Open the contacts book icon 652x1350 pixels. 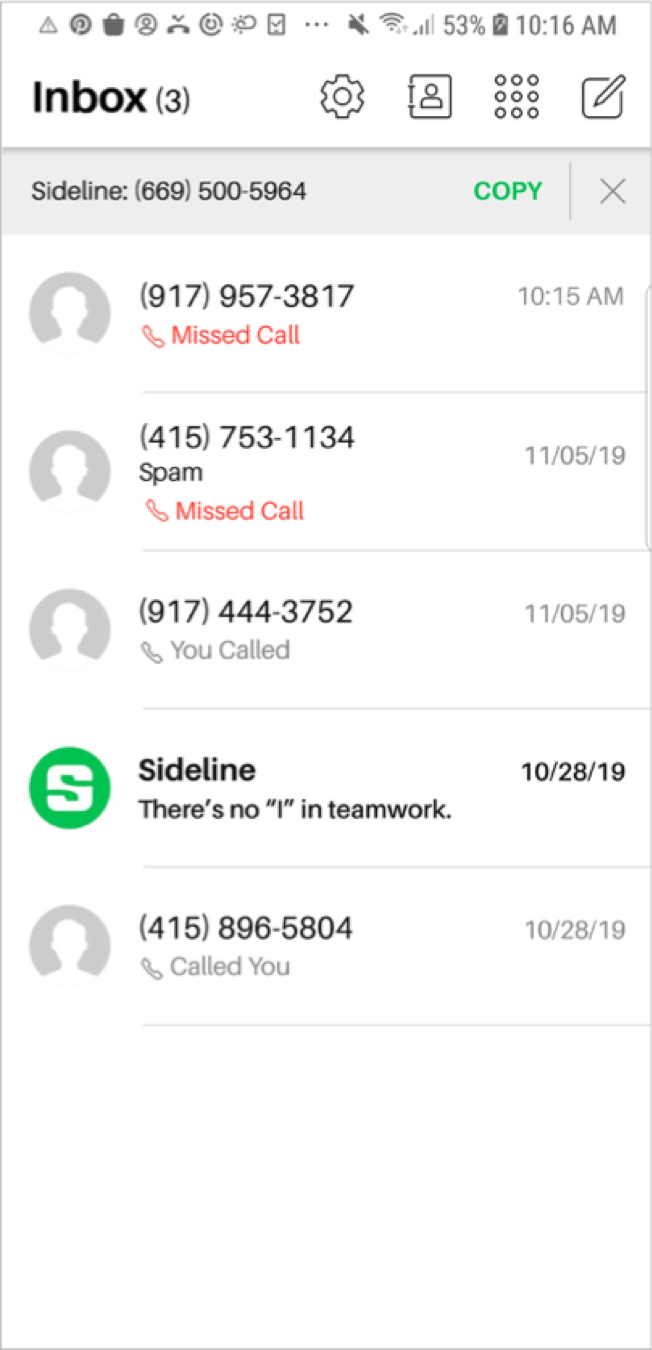(x=429, y=97)
